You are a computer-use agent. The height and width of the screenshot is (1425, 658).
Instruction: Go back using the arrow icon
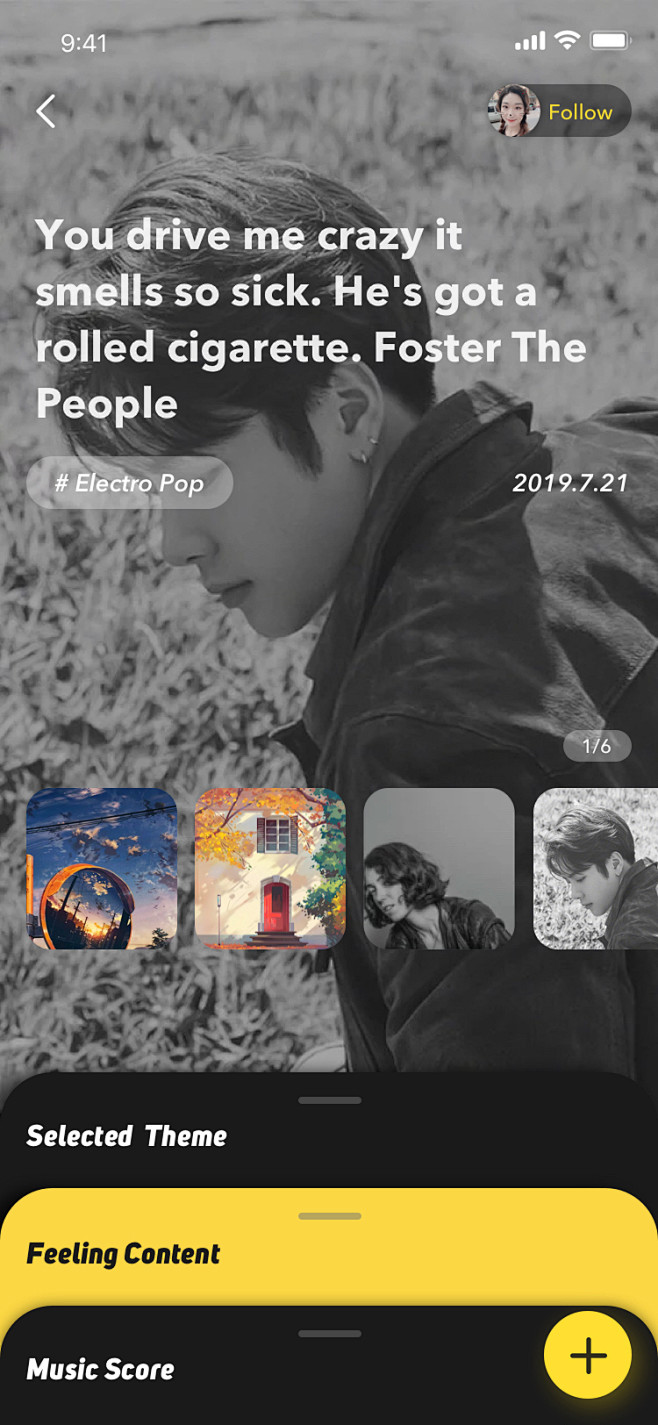click(x=46, y=111)
